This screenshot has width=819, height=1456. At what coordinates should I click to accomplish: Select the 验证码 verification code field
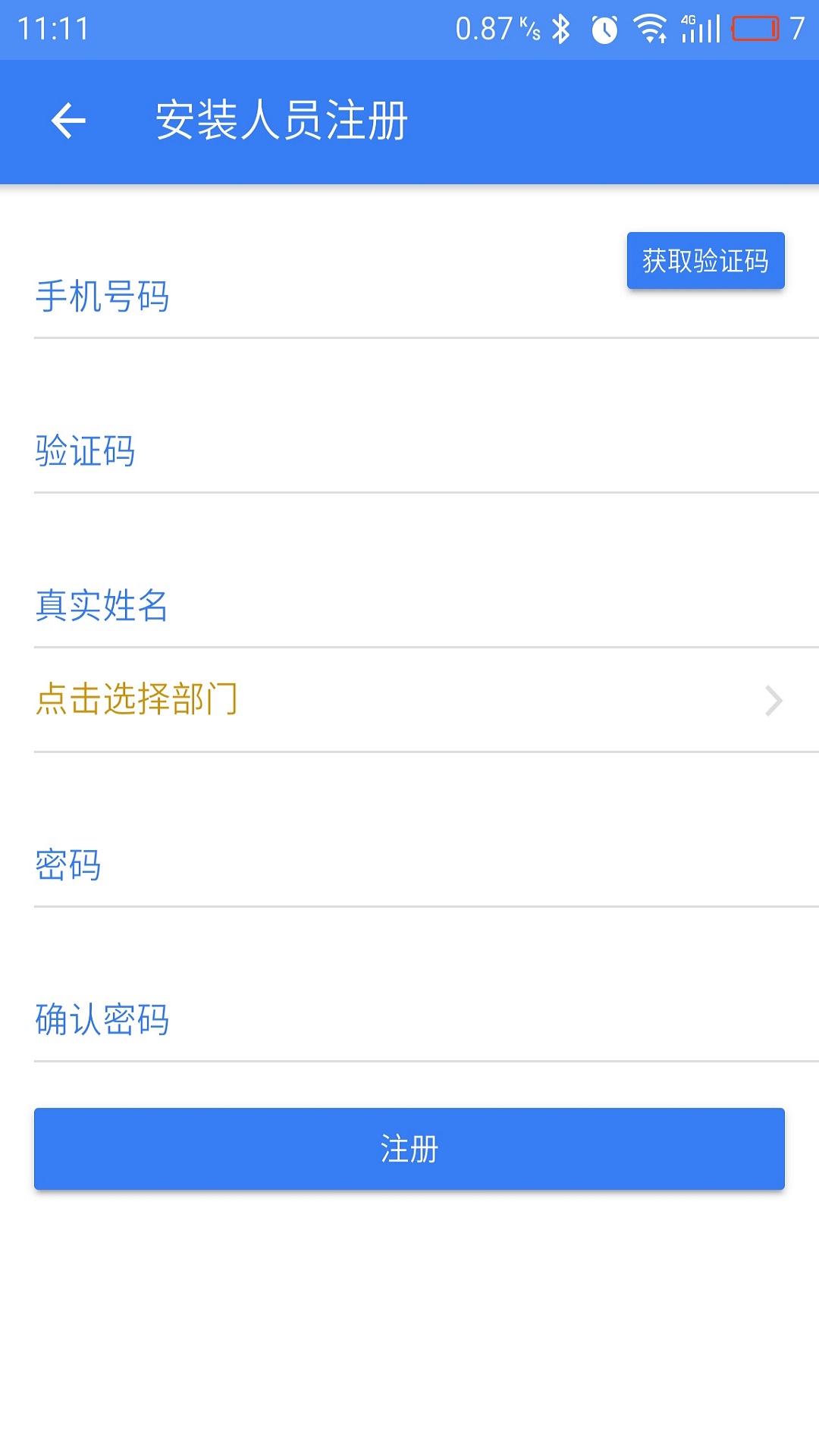[303, 451]
